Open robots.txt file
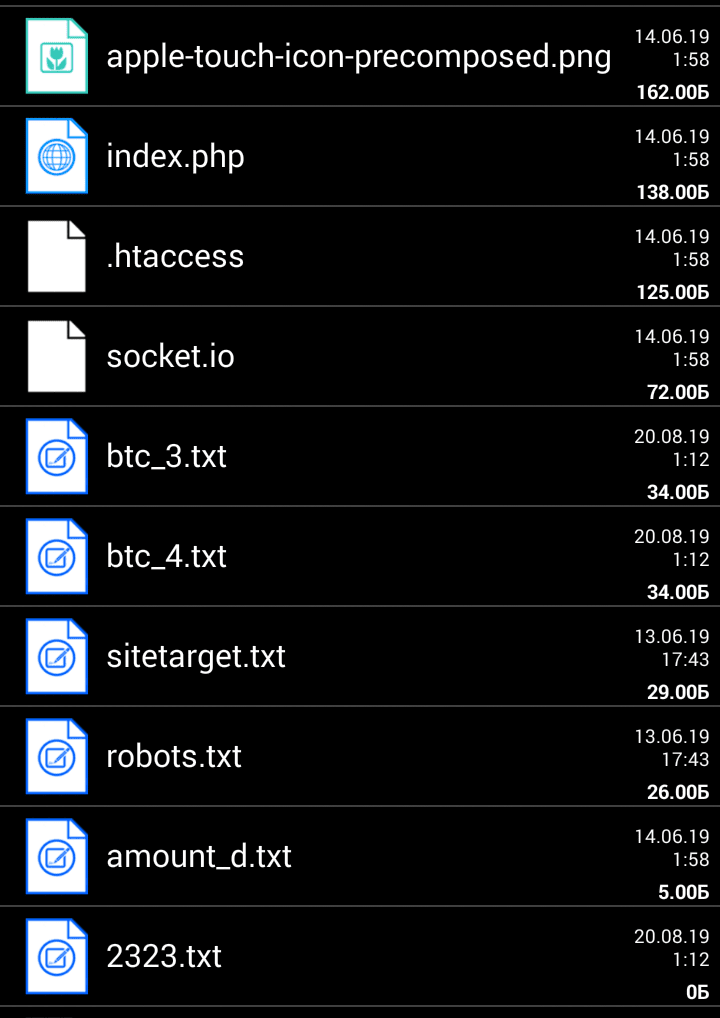The width and height of the screenshot is (720, 1018). point(174,757)
